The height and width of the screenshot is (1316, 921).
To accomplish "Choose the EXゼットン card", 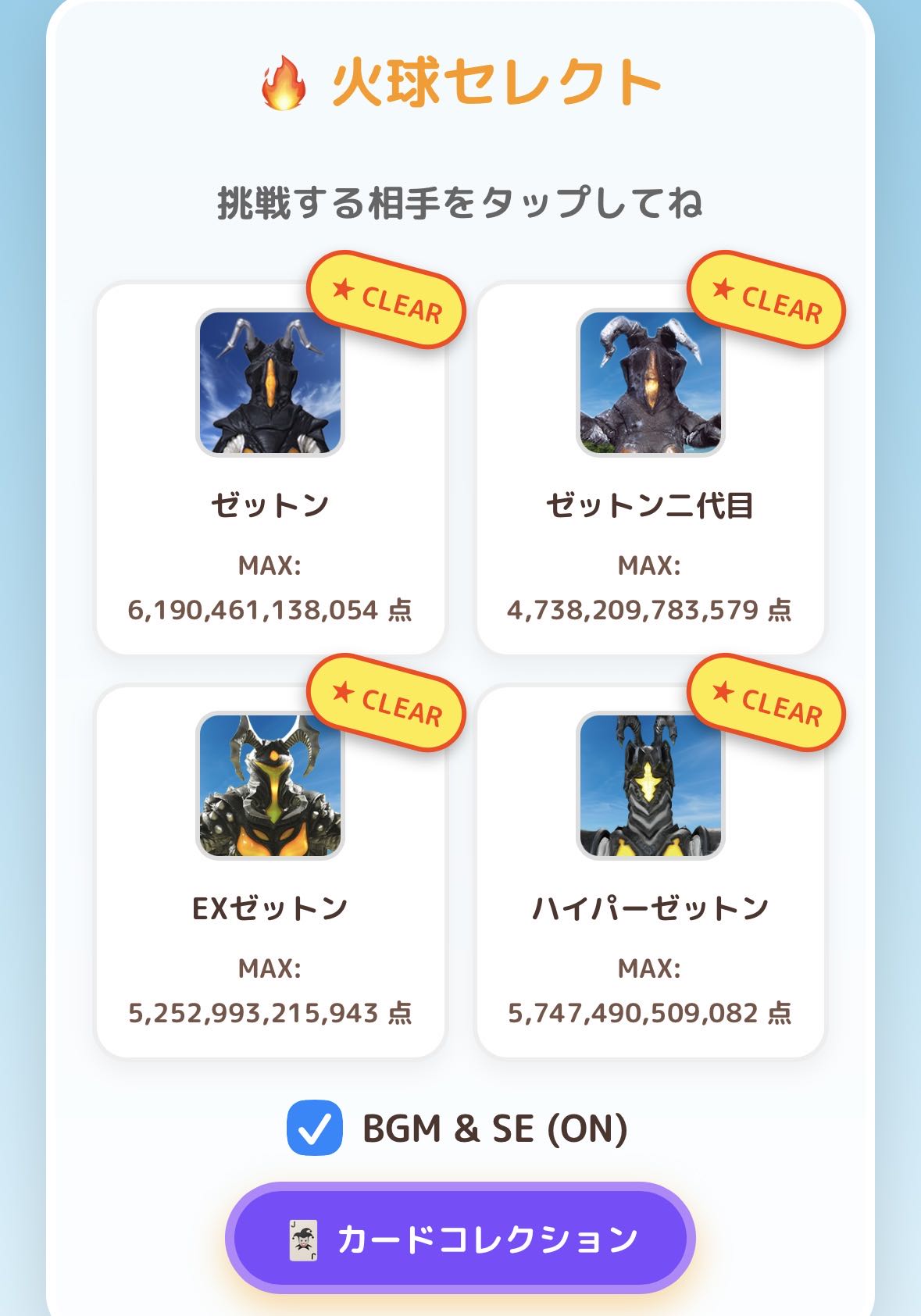I will coord(270,871).
